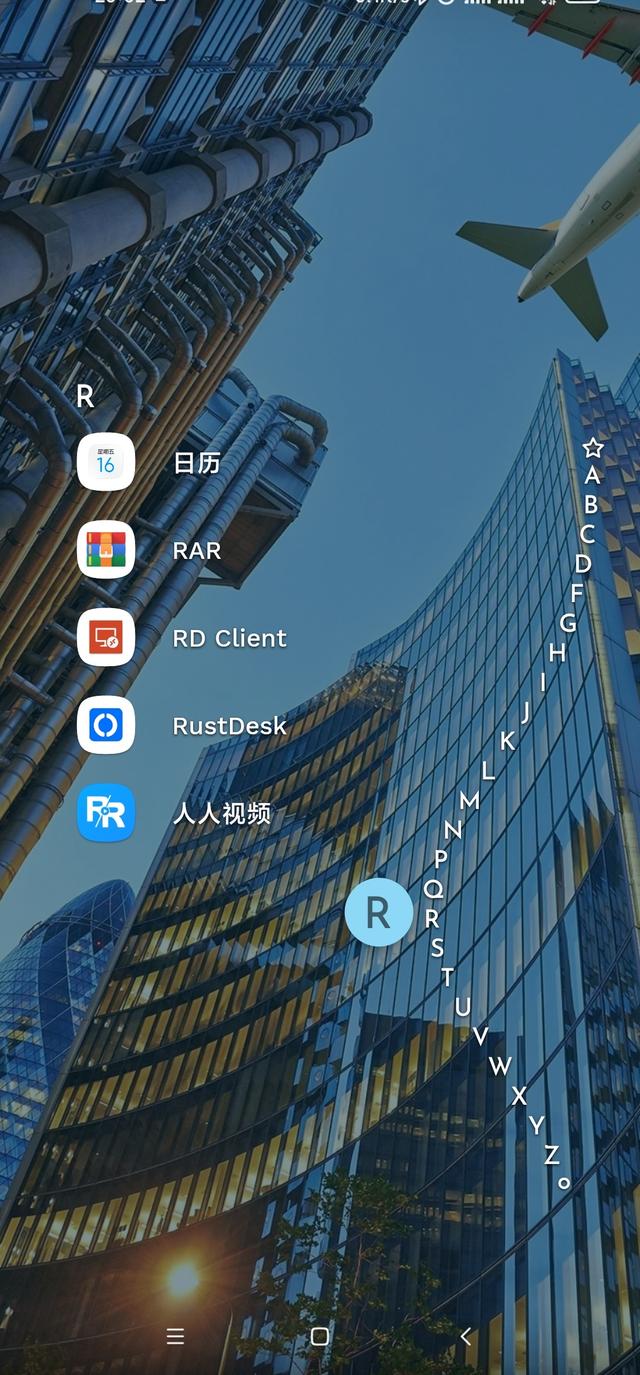Launch the RAR app
Image resolution: width=640 pixels, height=1375 pixels.
tap(106, 550)
